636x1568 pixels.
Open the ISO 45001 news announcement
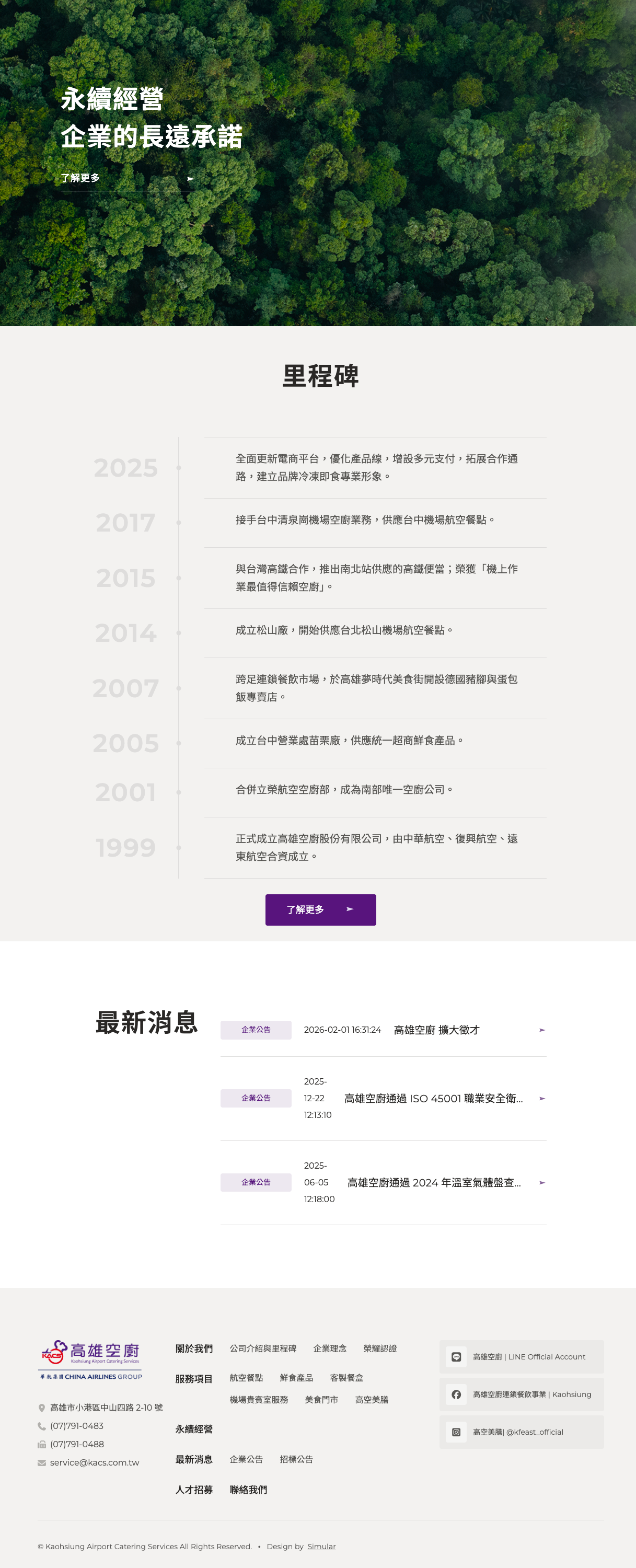coord(433,1098)
